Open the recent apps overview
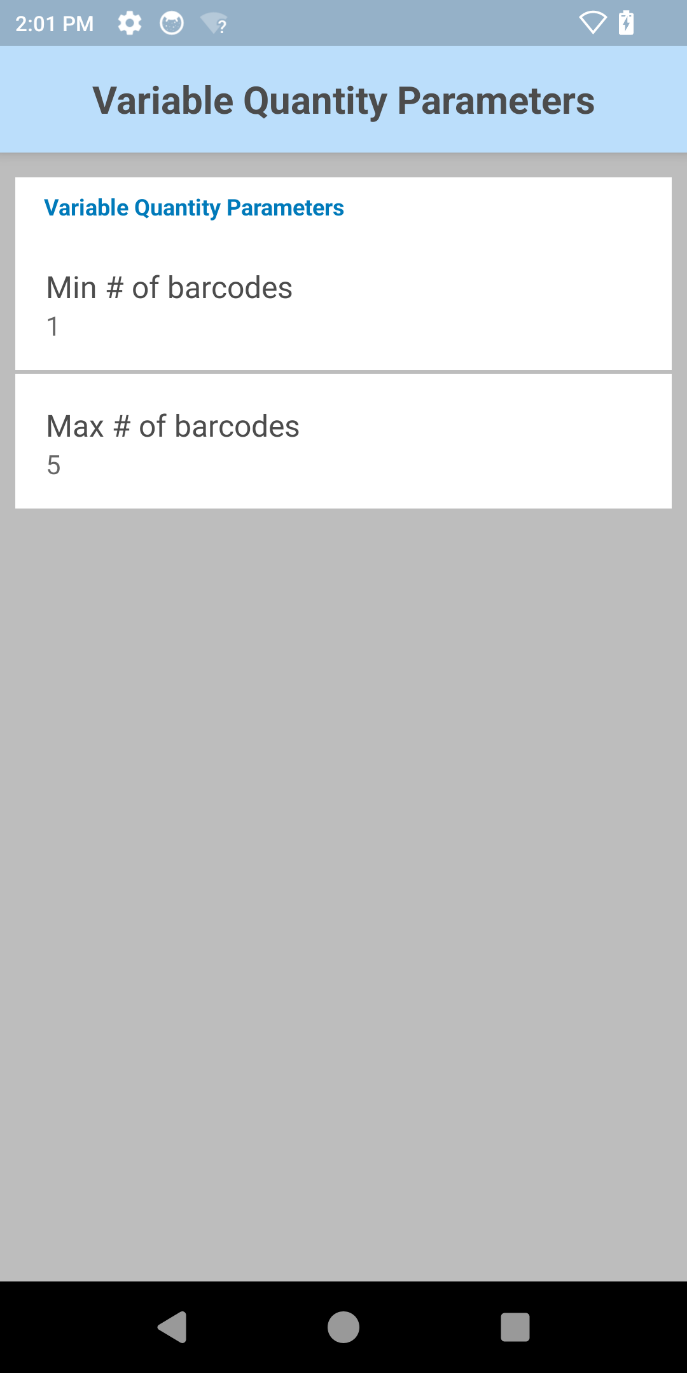The image size is (687, 1373). tap(514, 1327)
